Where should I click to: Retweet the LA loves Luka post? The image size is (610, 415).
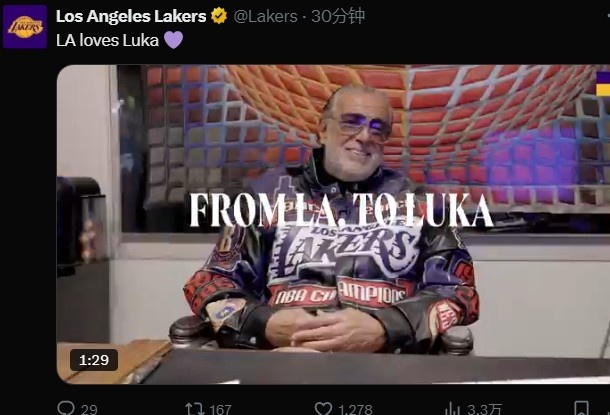point(196,407)
